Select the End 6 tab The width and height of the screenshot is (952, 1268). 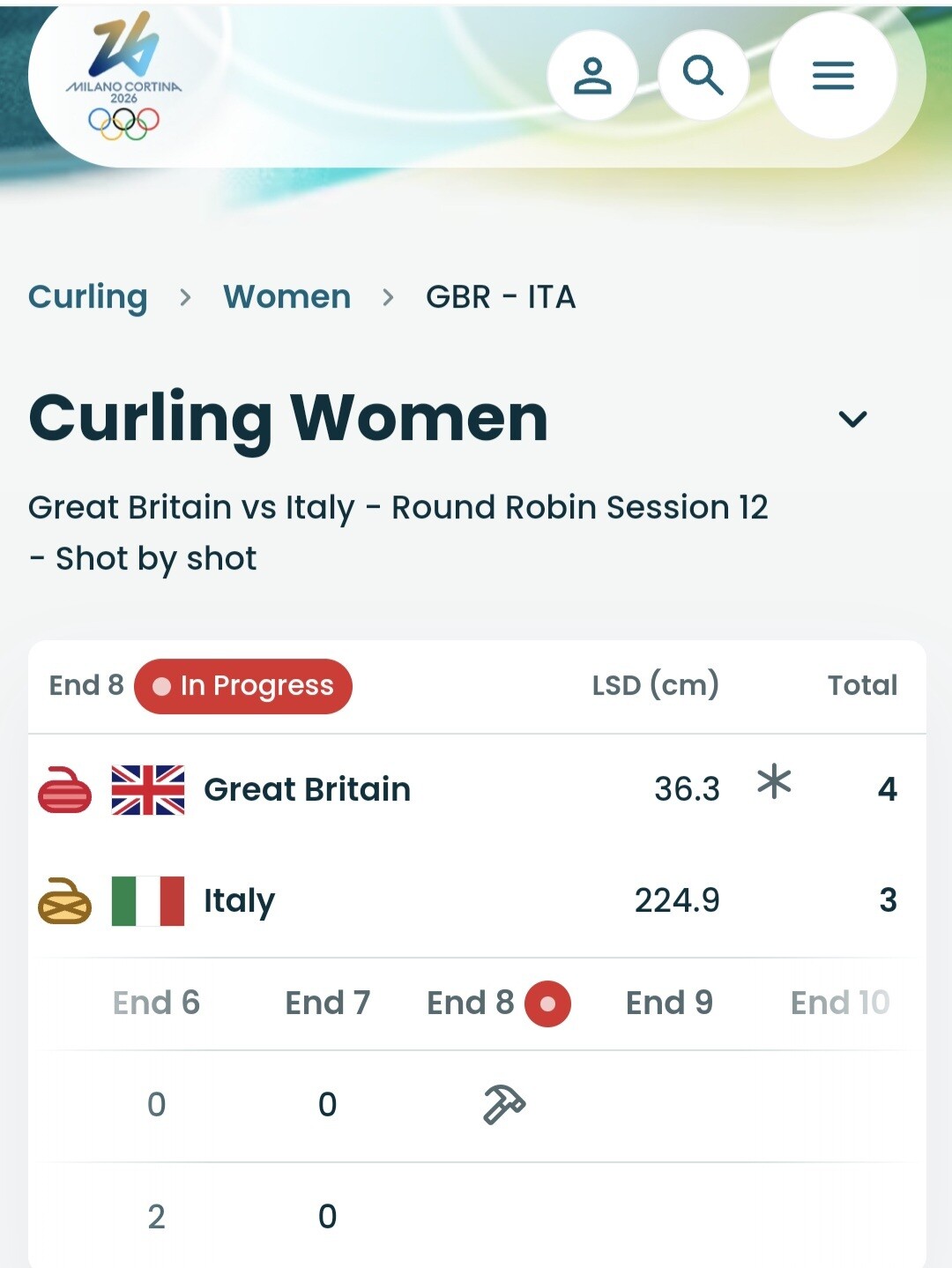[x=156, y=1003]
